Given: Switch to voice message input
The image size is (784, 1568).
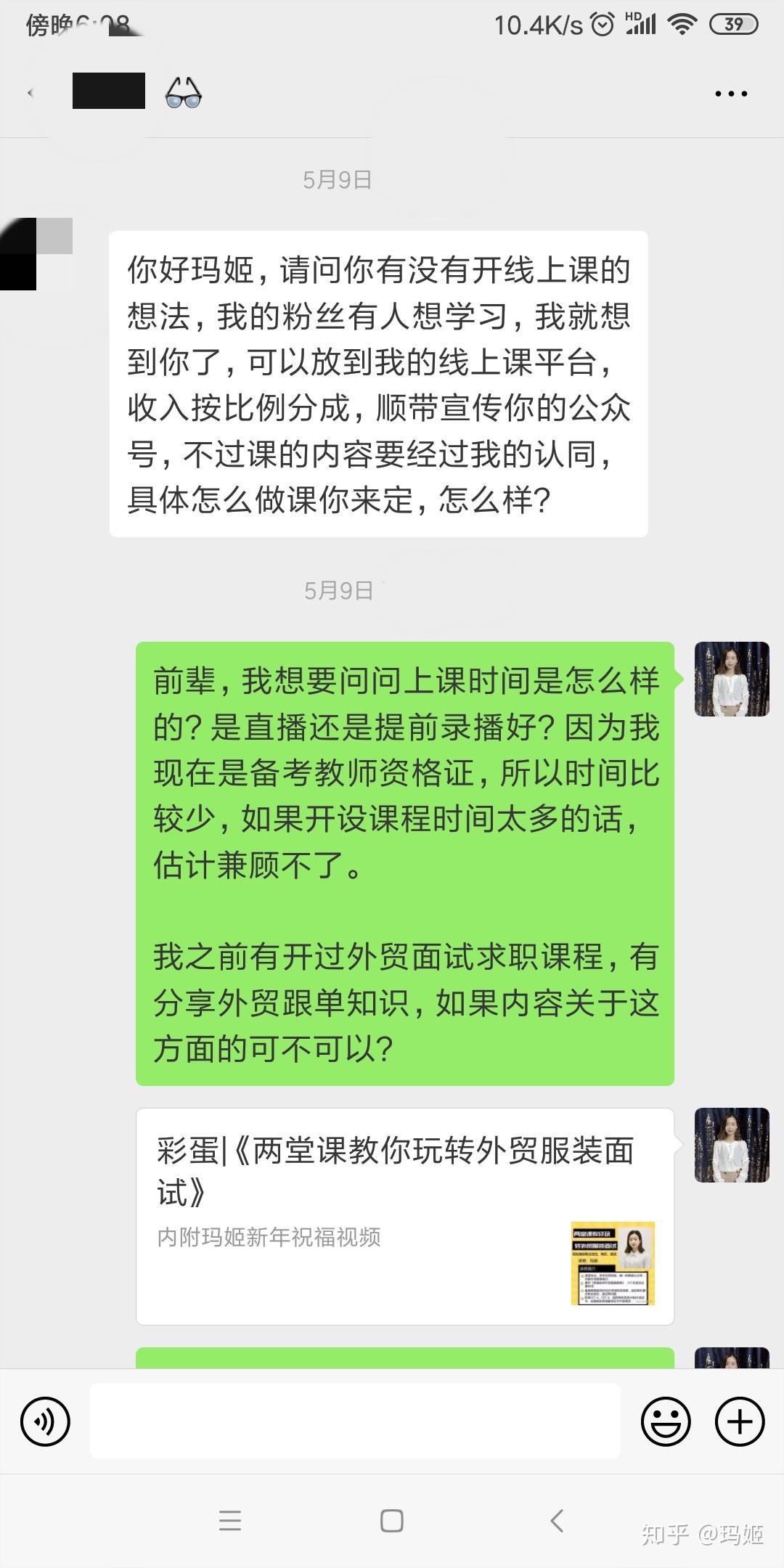Looking at the screenshot, I should click(x=45, y=1421).
